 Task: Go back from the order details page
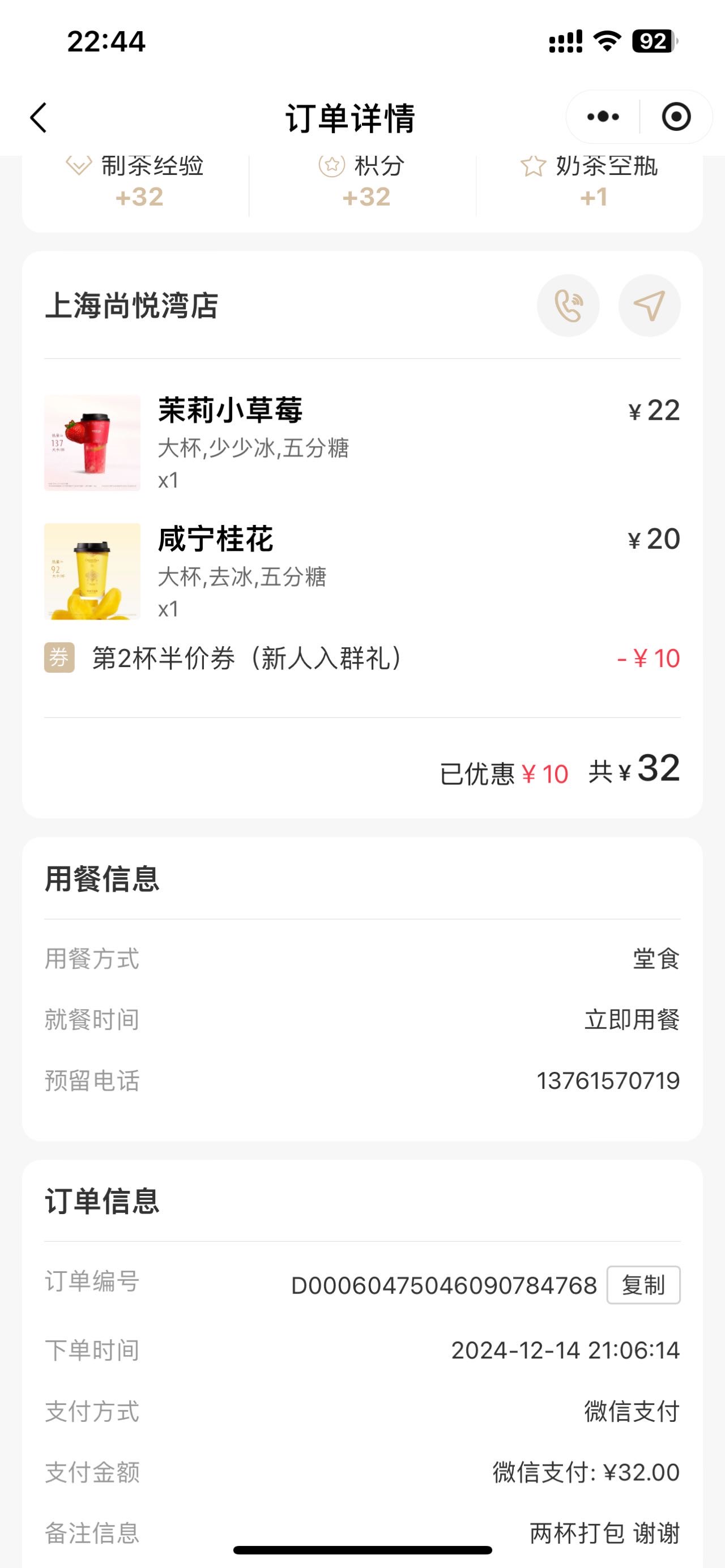pos(39,117)
